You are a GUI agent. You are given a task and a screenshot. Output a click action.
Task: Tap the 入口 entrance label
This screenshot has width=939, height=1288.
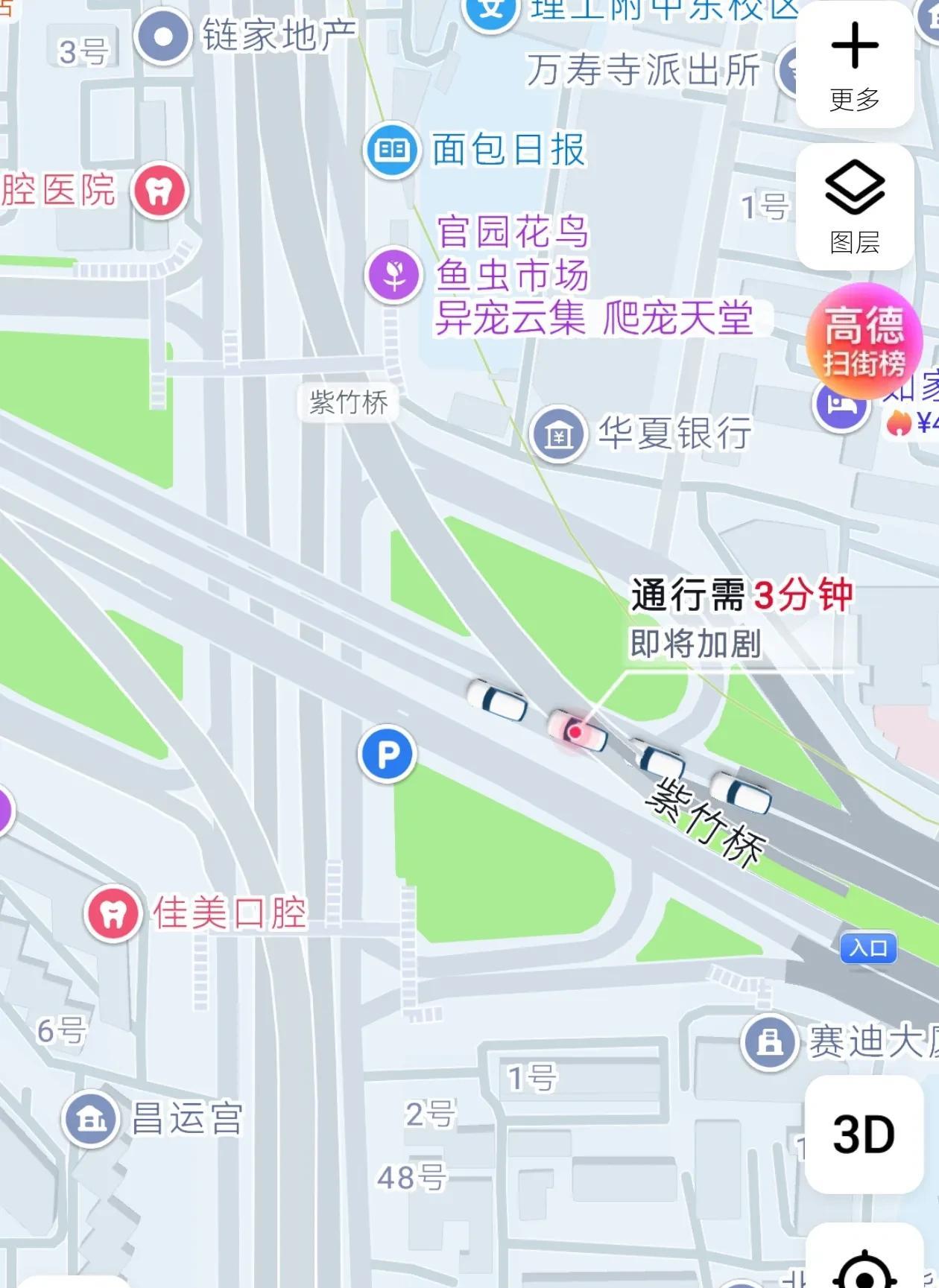coord(867,948)
